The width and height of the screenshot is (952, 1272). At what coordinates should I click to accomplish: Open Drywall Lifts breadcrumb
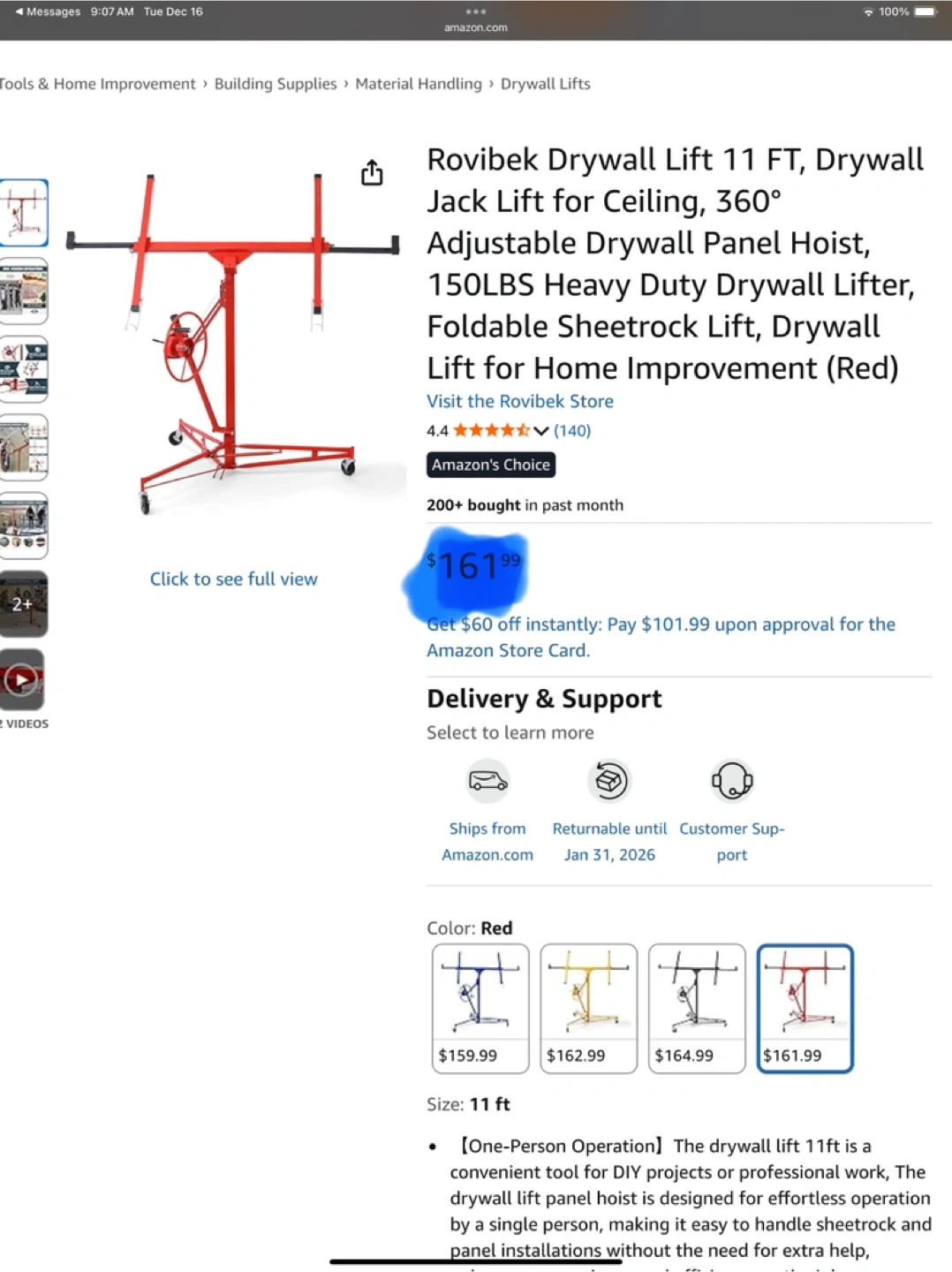click(545, 84)
